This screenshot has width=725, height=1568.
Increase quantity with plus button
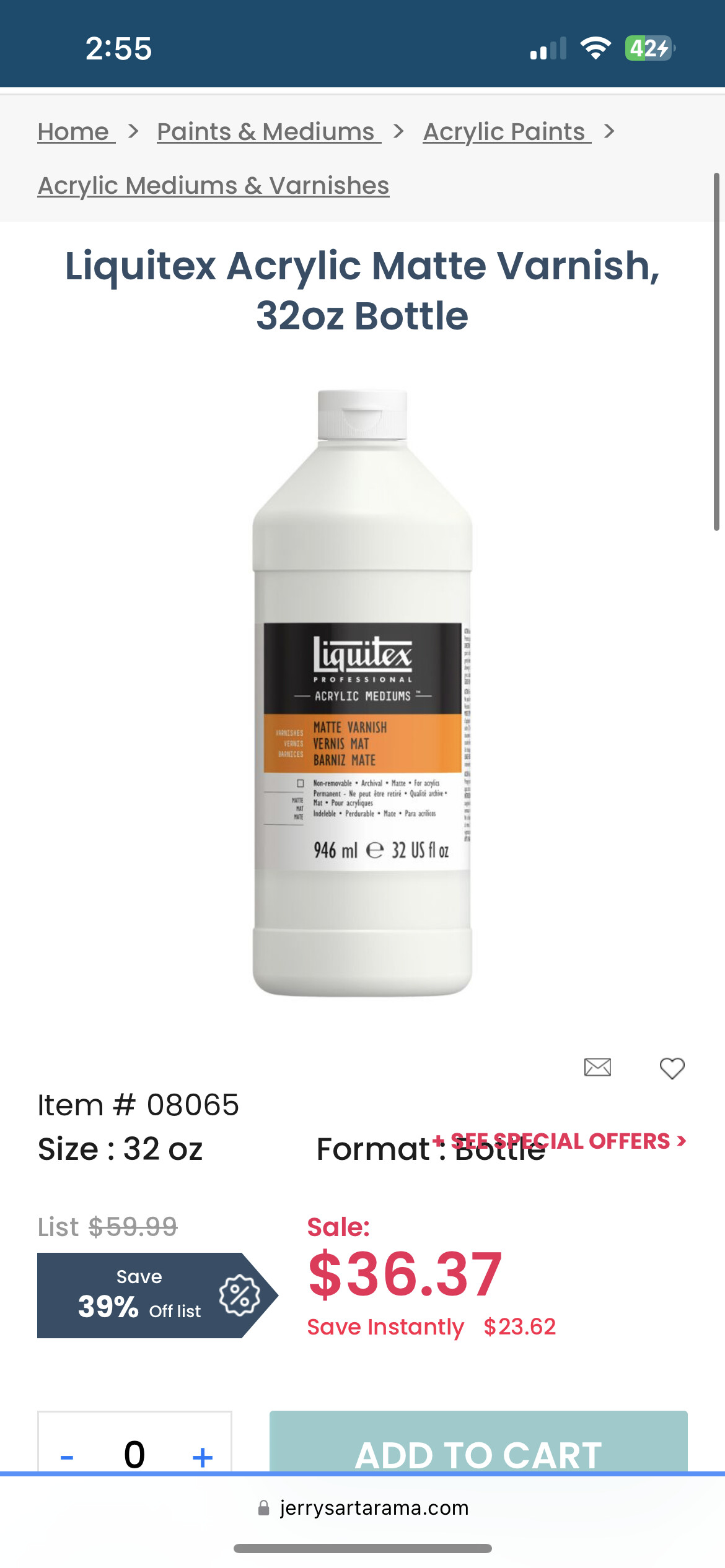coord(203,1456)
